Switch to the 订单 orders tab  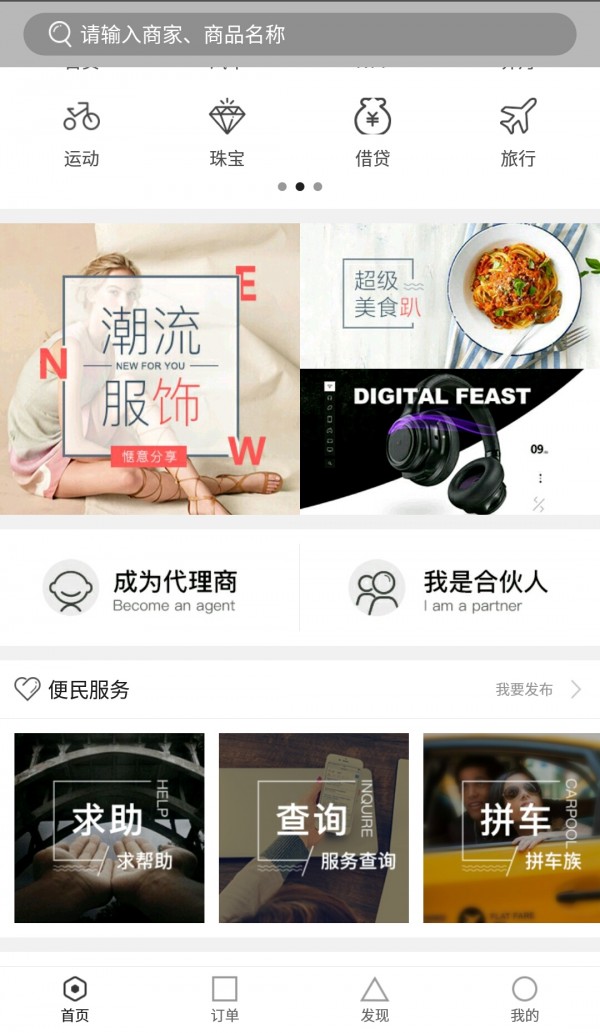point(225,999)
